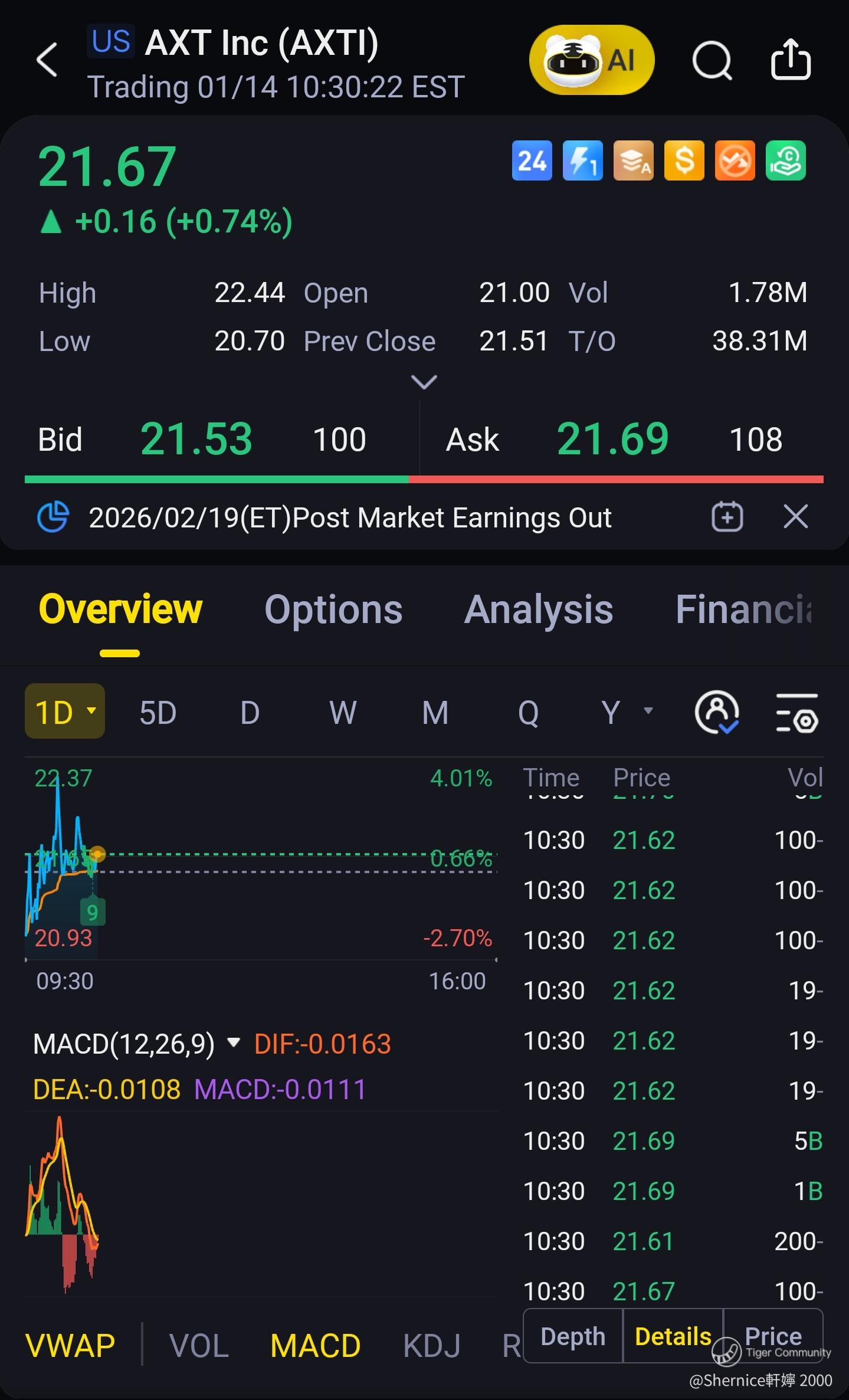
Task: Switch to the Analysis tab
Action: pyautogui.click(x=538, y=609)
